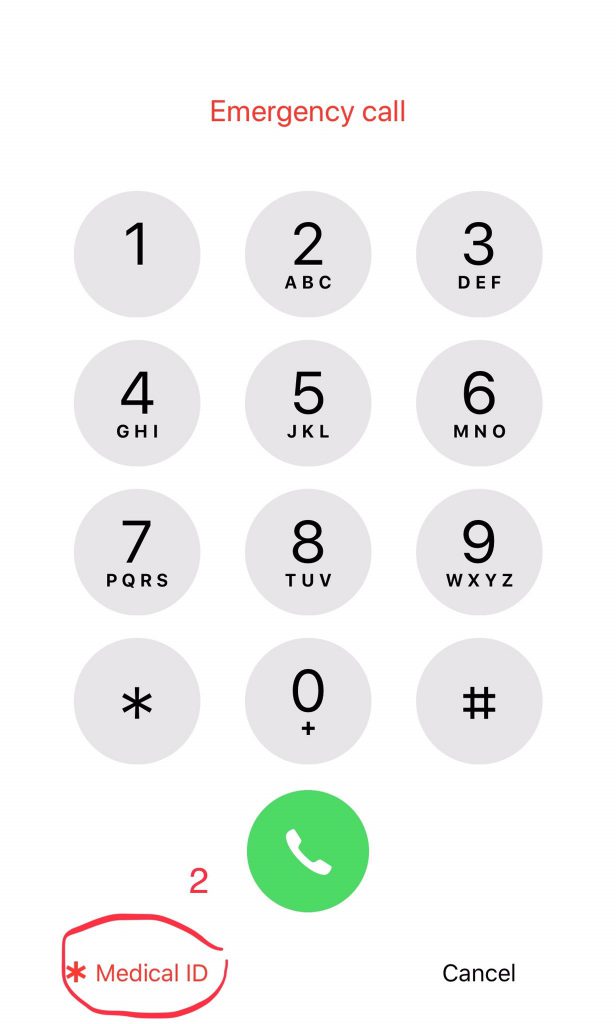Screen dimensions: 616x1024
Task: Tap the asterisk key
Action: pyautogui.click(x=137, y=701)
